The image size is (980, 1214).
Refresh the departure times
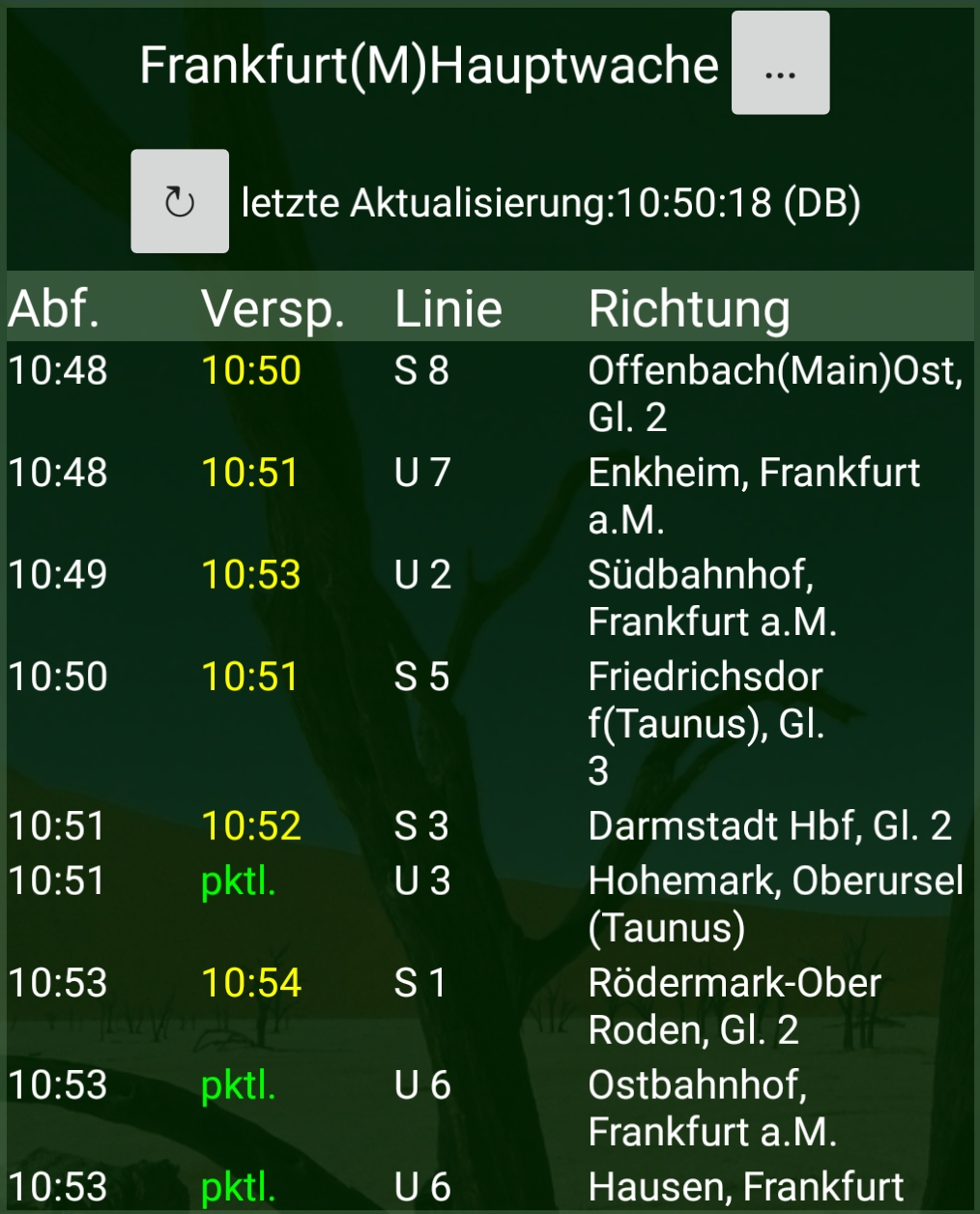pyautogui.click(x=180, y=201)
